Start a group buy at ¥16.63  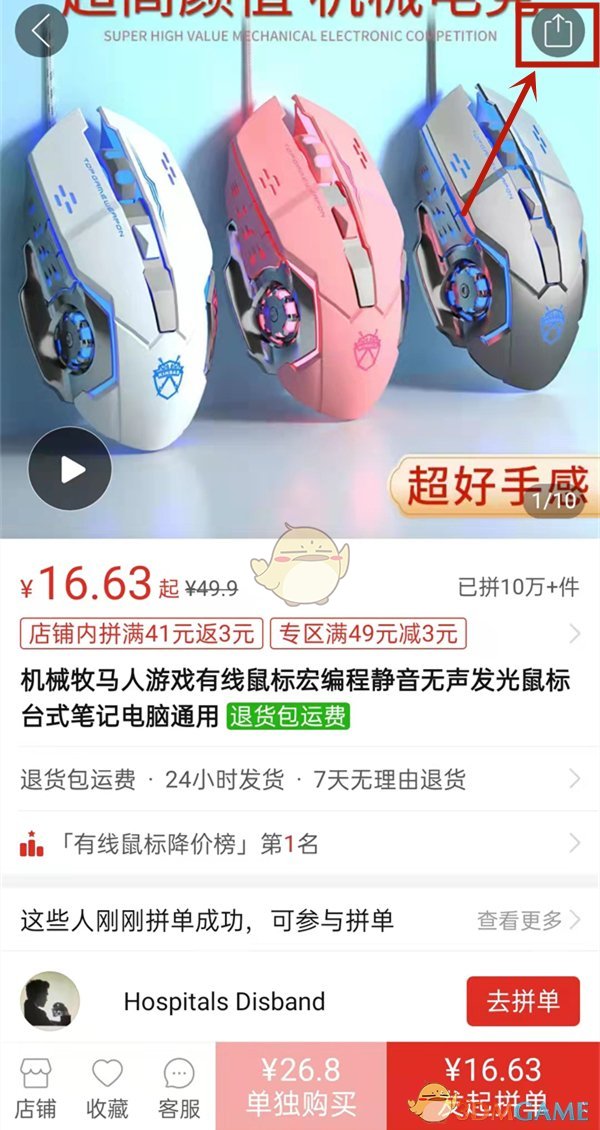[x=493, y=1087]
